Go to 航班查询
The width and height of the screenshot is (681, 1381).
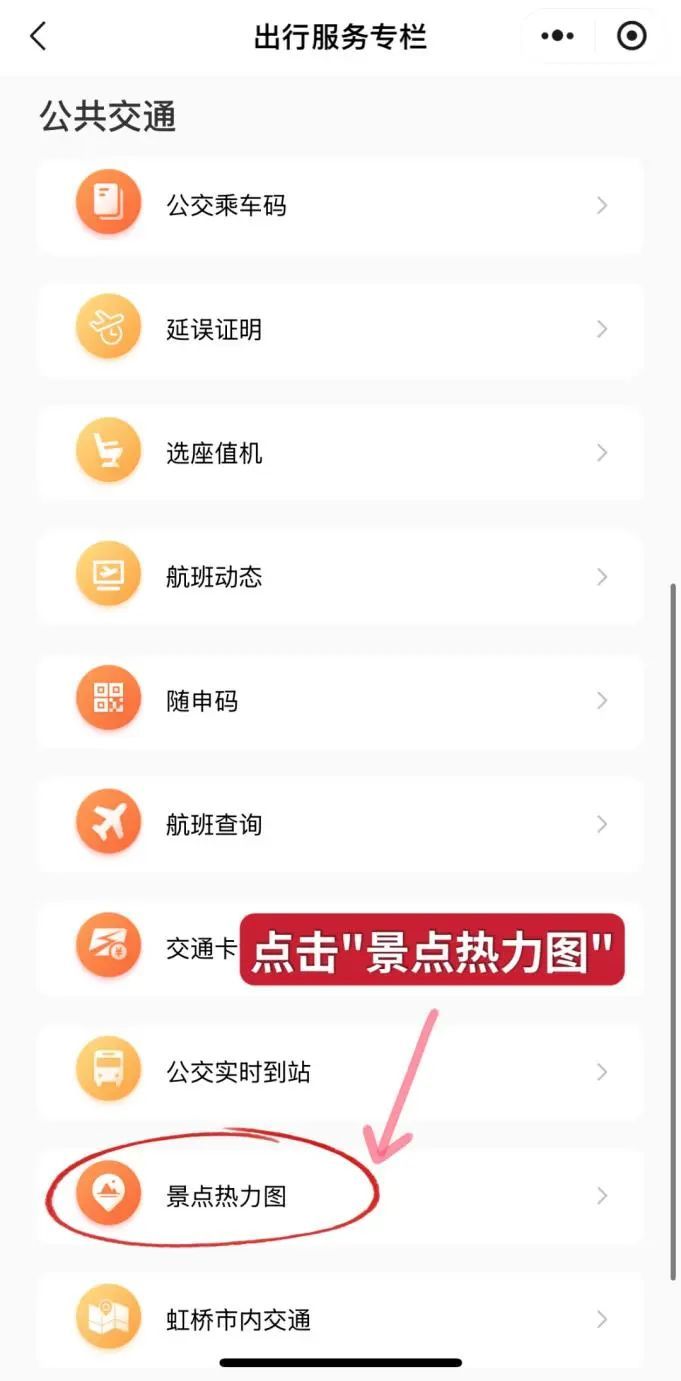point(340,825)
